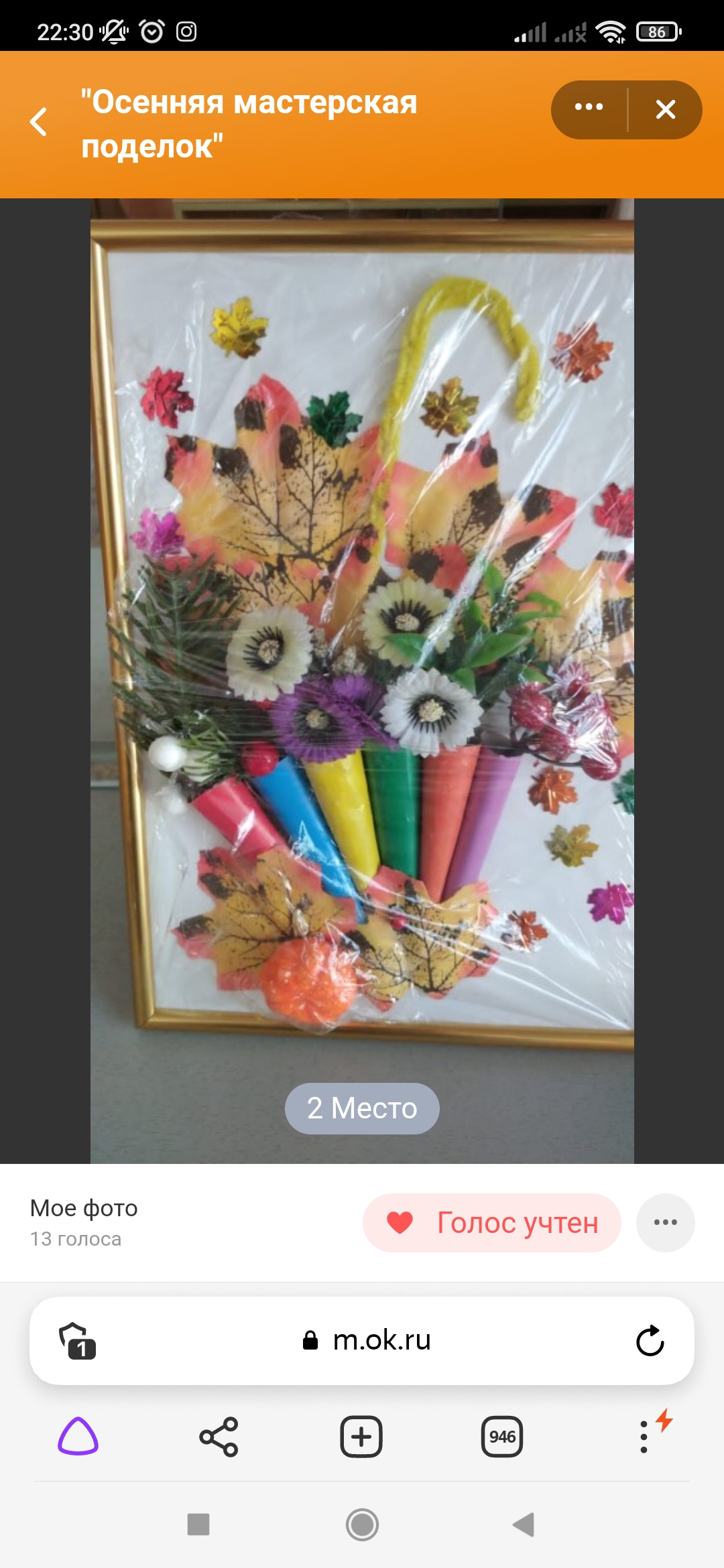This screenshot has width=724, height=1568.
Task: Tap the Голос учтен vote button
Action: 492,1223
